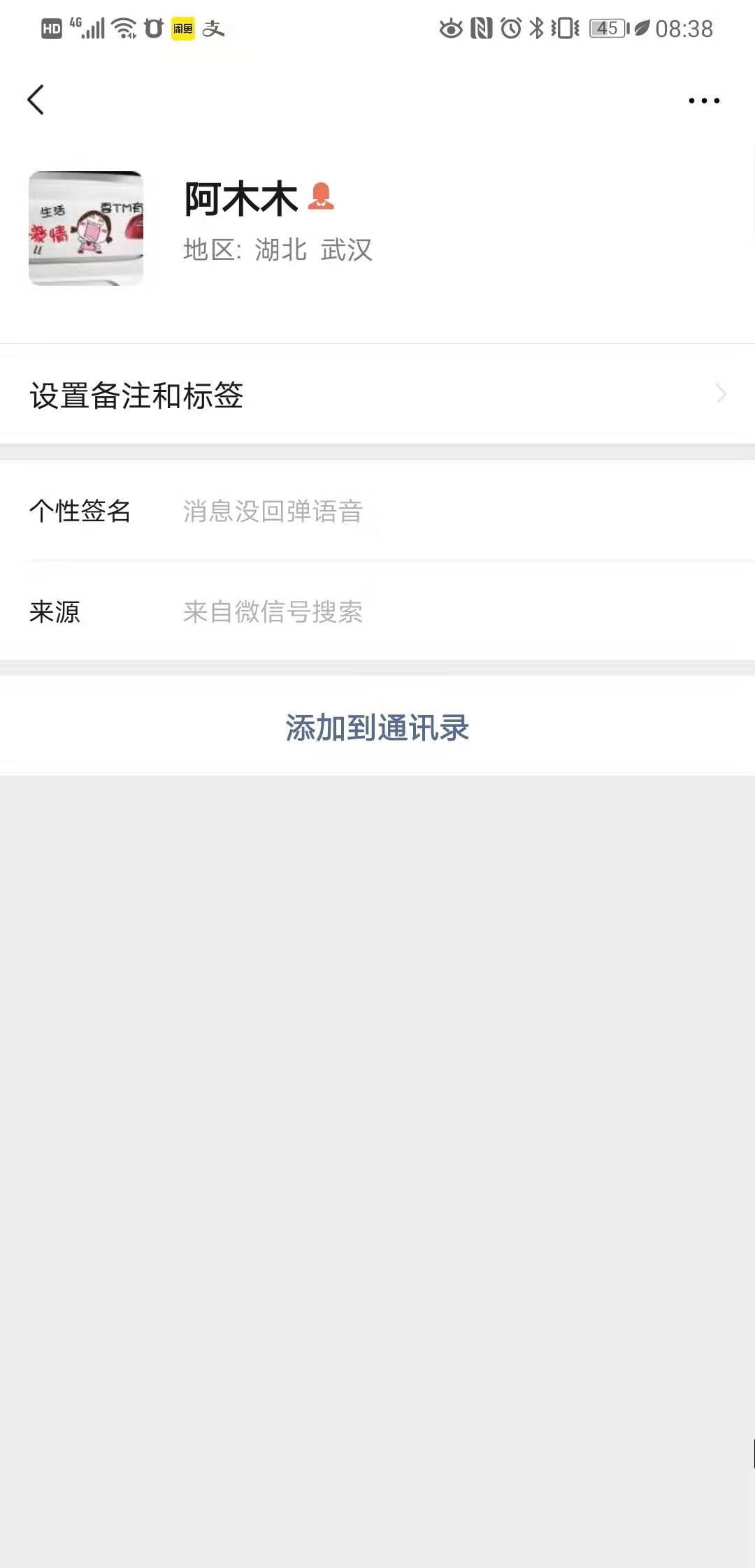Open 设置备注和标签 row
The image size is (755, 1568).
pyautogui.click(x=377, y=395)
